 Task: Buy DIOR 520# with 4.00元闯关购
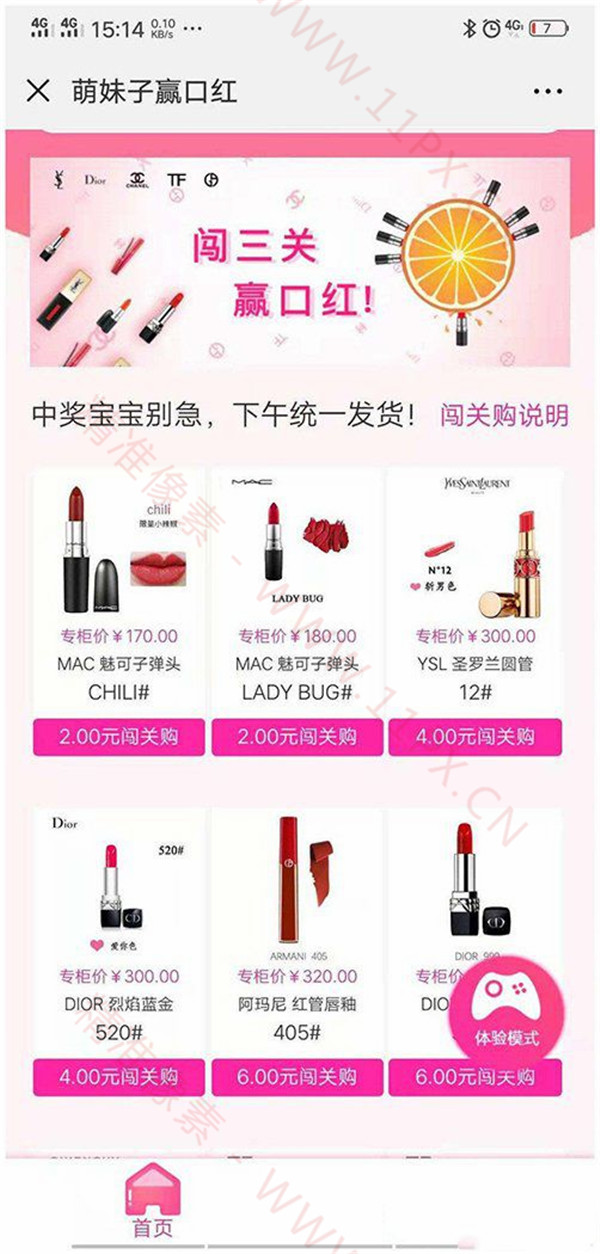pyautogui.click(x=119, y=1077)
